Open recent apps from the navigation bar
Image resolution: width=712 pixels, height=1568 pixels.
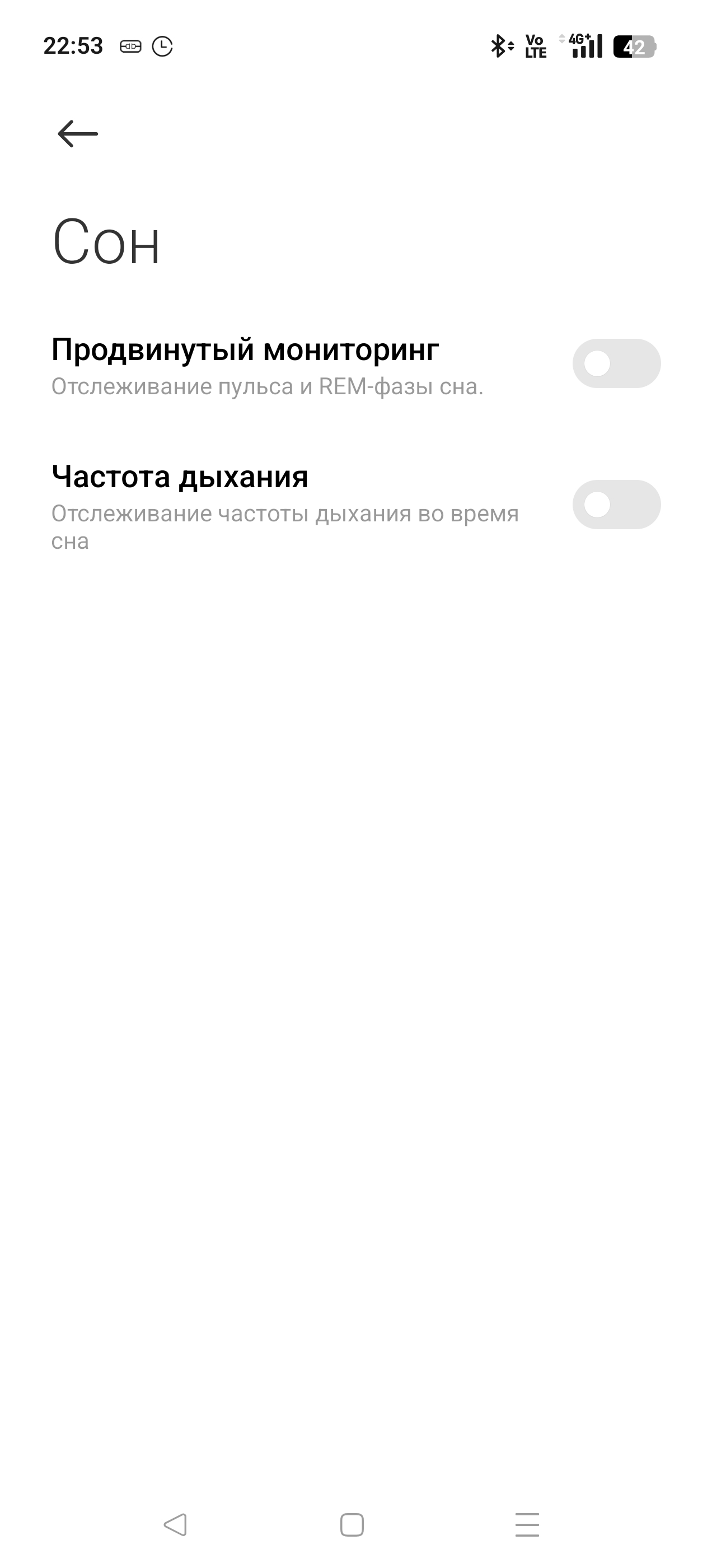(527, 1525)
